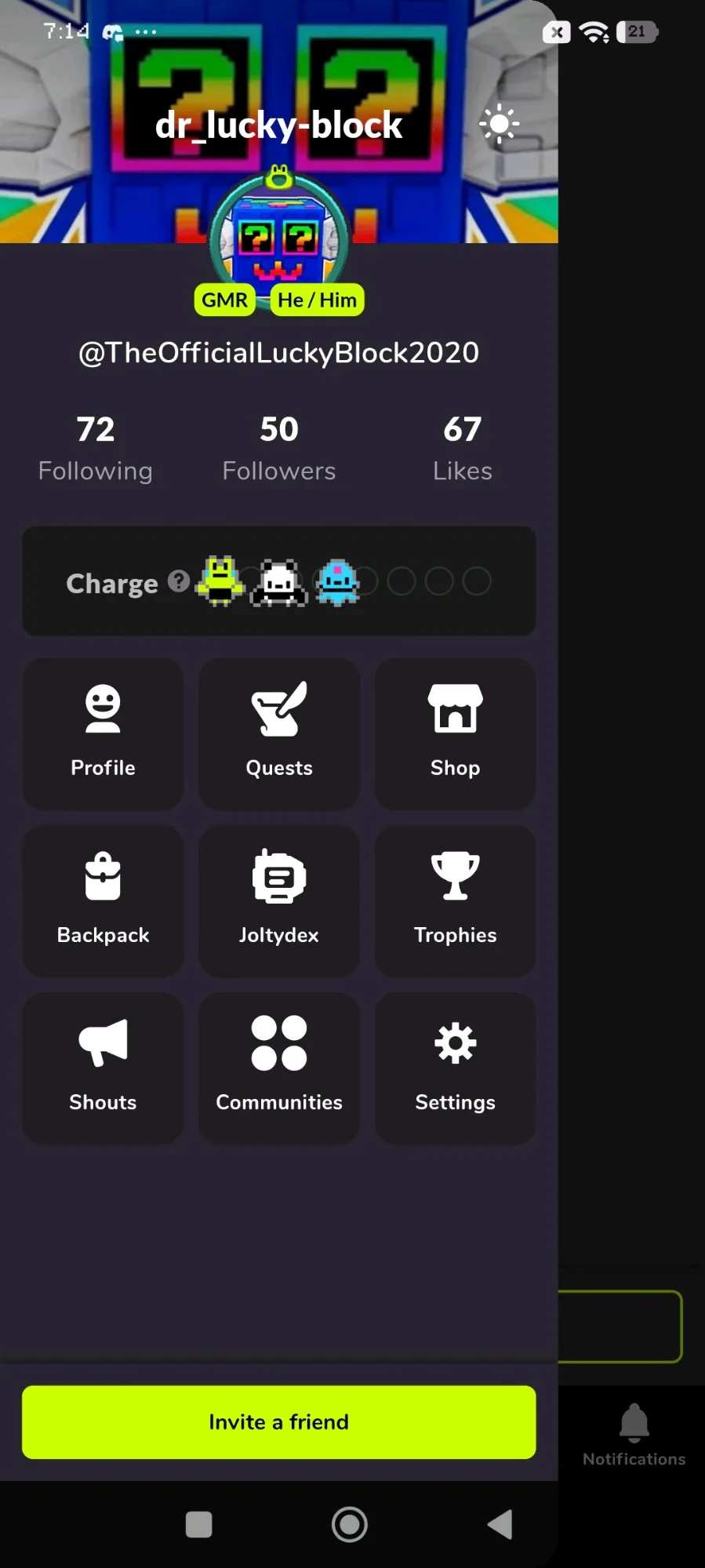This screenshot has width=705, height=1568.
Task: Browse Communities
Action: pos(278,1068)
